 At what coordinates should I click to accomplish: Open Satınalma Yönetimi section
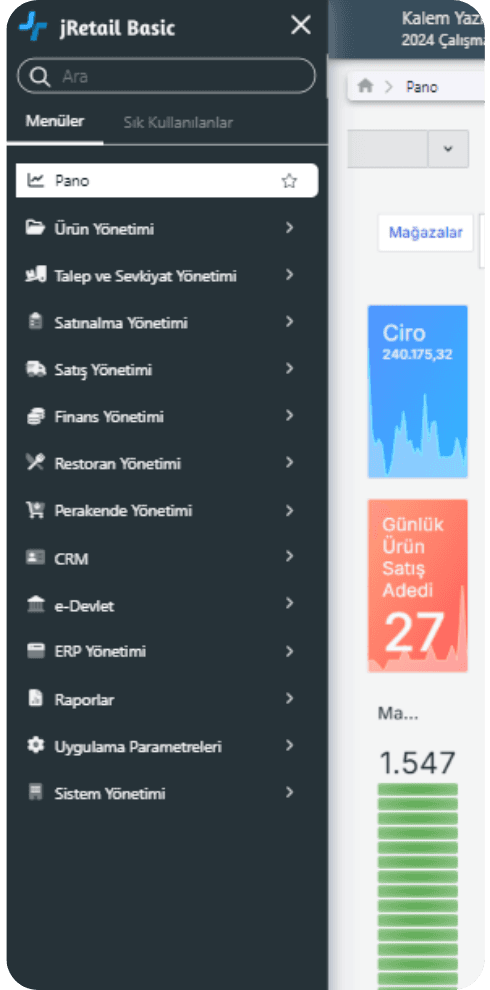point(167,323)
